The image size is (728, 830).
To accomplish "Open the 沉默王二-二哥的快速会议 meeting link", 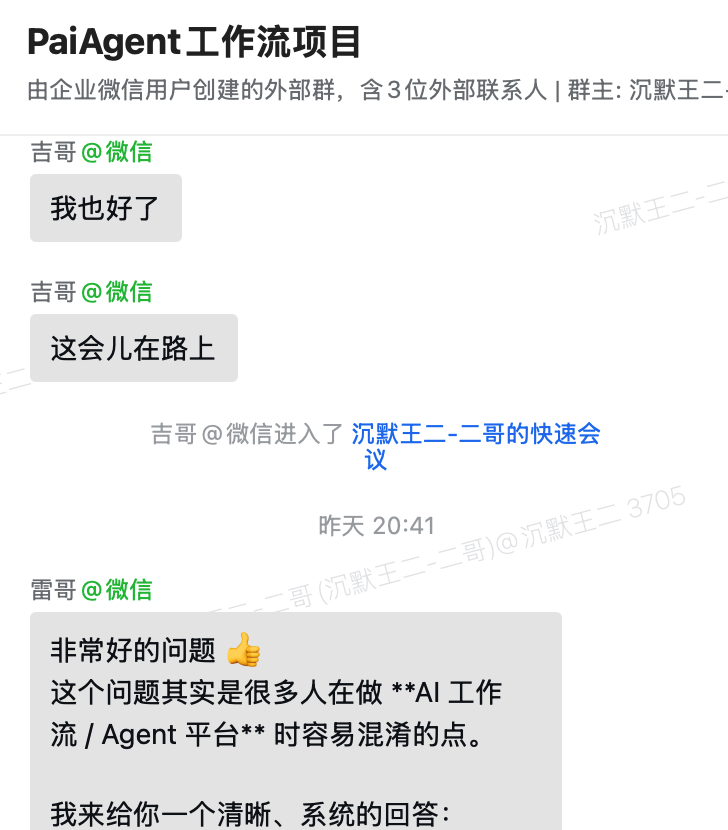I will 475,434.
